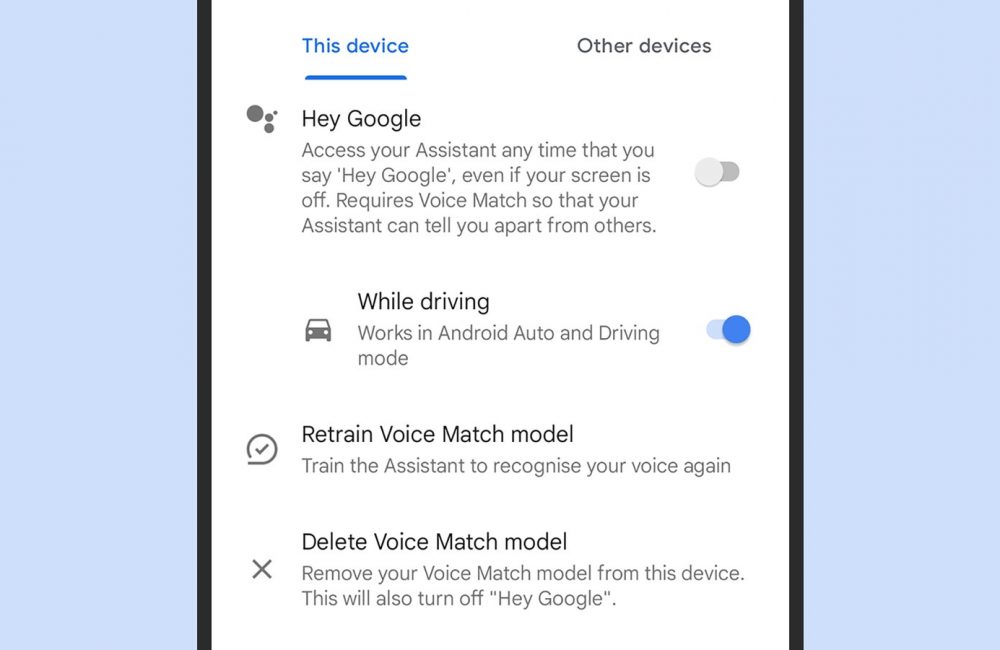Screen dimensions: 1000x650
Task: Tap Delete Voice Match model
Action: pos(434,543)
